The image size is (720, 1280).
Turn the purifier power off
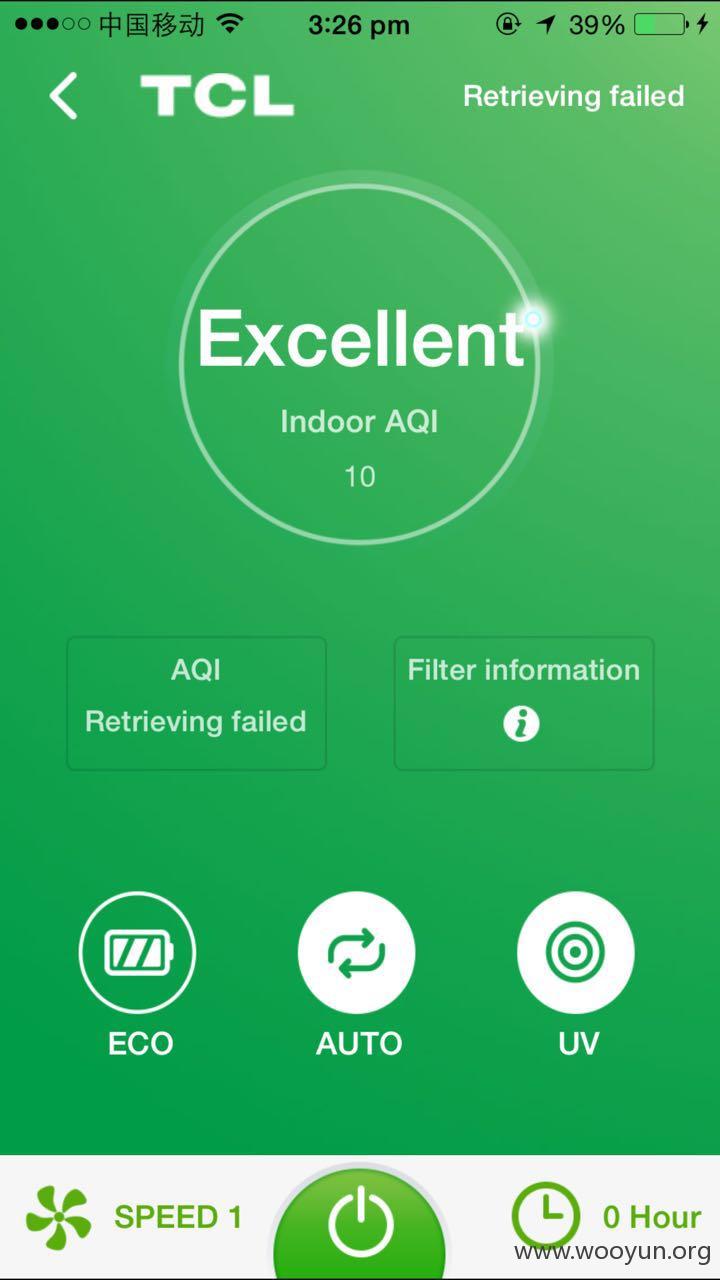(x=360, y=1222)
